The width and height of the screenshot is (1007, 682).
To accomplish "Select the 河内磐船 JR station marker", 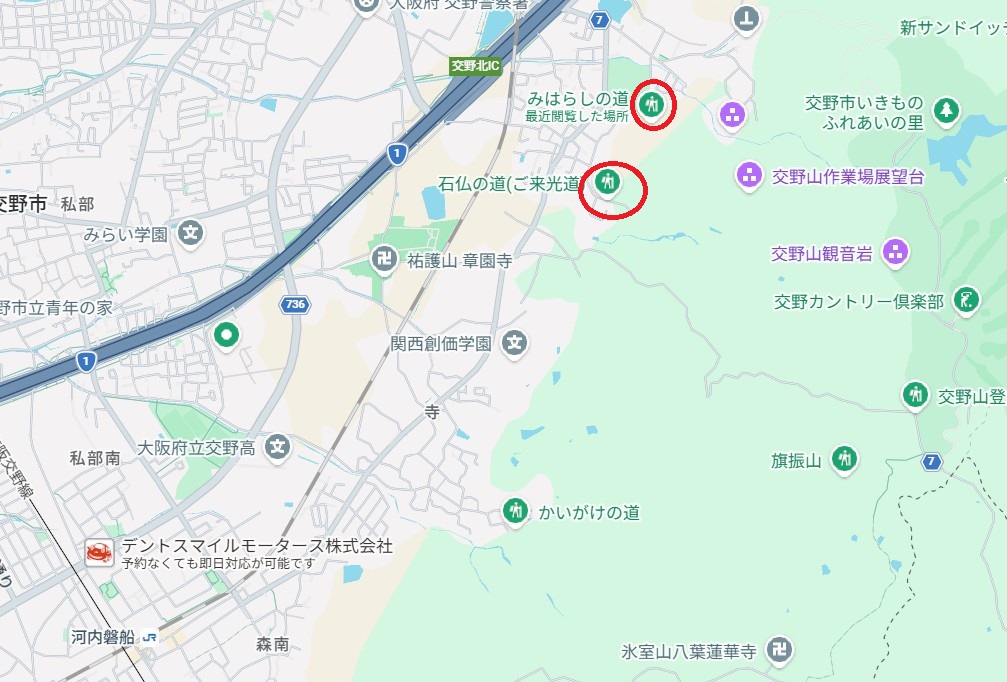I will tap(150, 637).
